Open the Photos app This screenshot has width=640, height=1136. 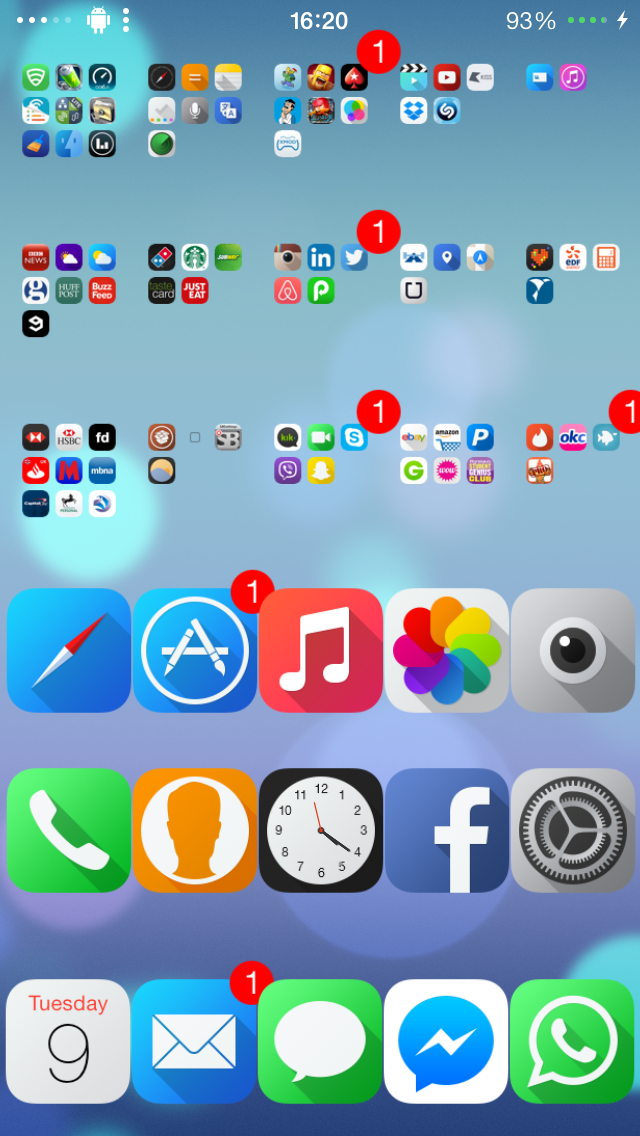pyautogui.click(x=447, y=651)
